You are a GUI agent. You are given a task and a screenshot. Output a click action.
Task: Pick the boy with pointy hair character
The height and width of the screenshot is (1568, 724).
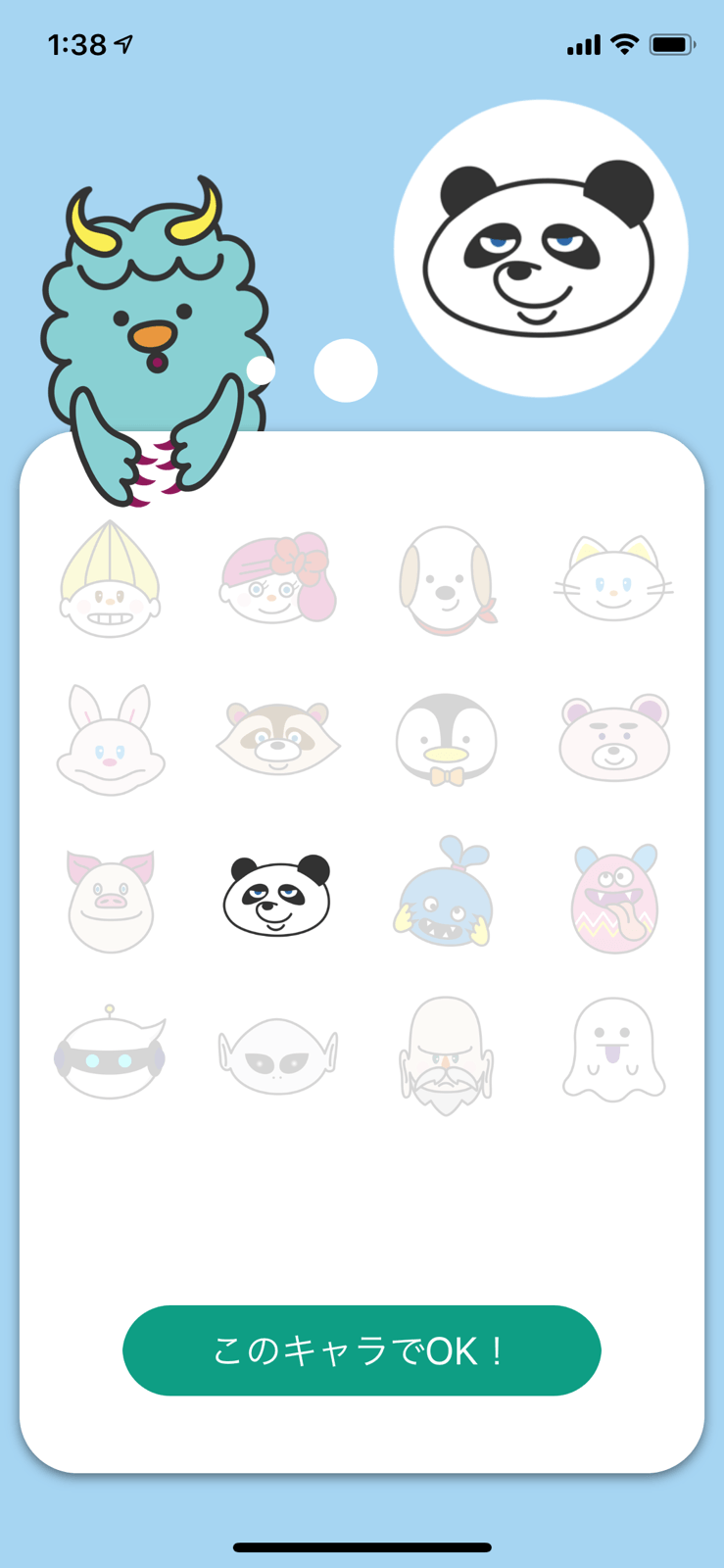[x=110, y=577]
